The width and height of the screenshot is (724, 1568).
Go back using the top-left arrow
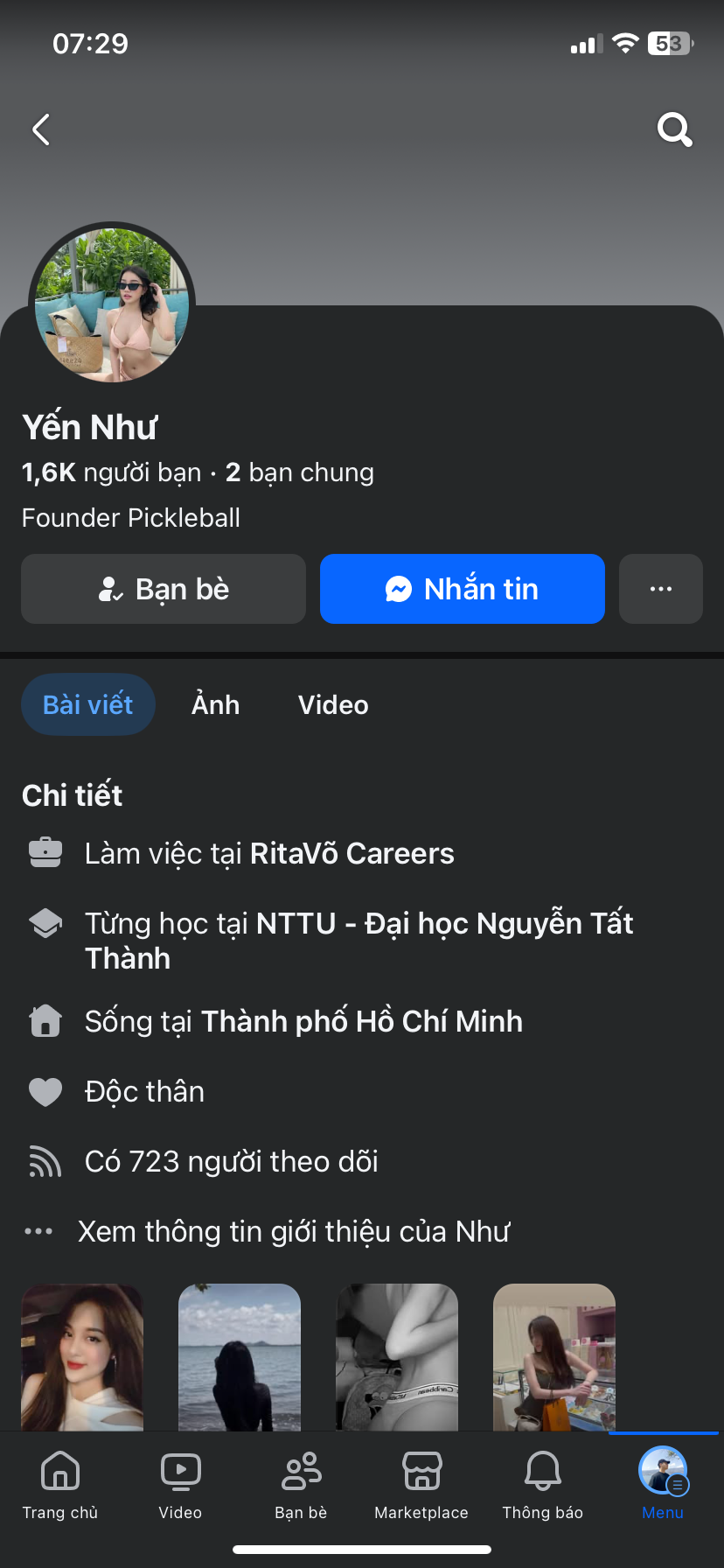(x=41, y=130)
